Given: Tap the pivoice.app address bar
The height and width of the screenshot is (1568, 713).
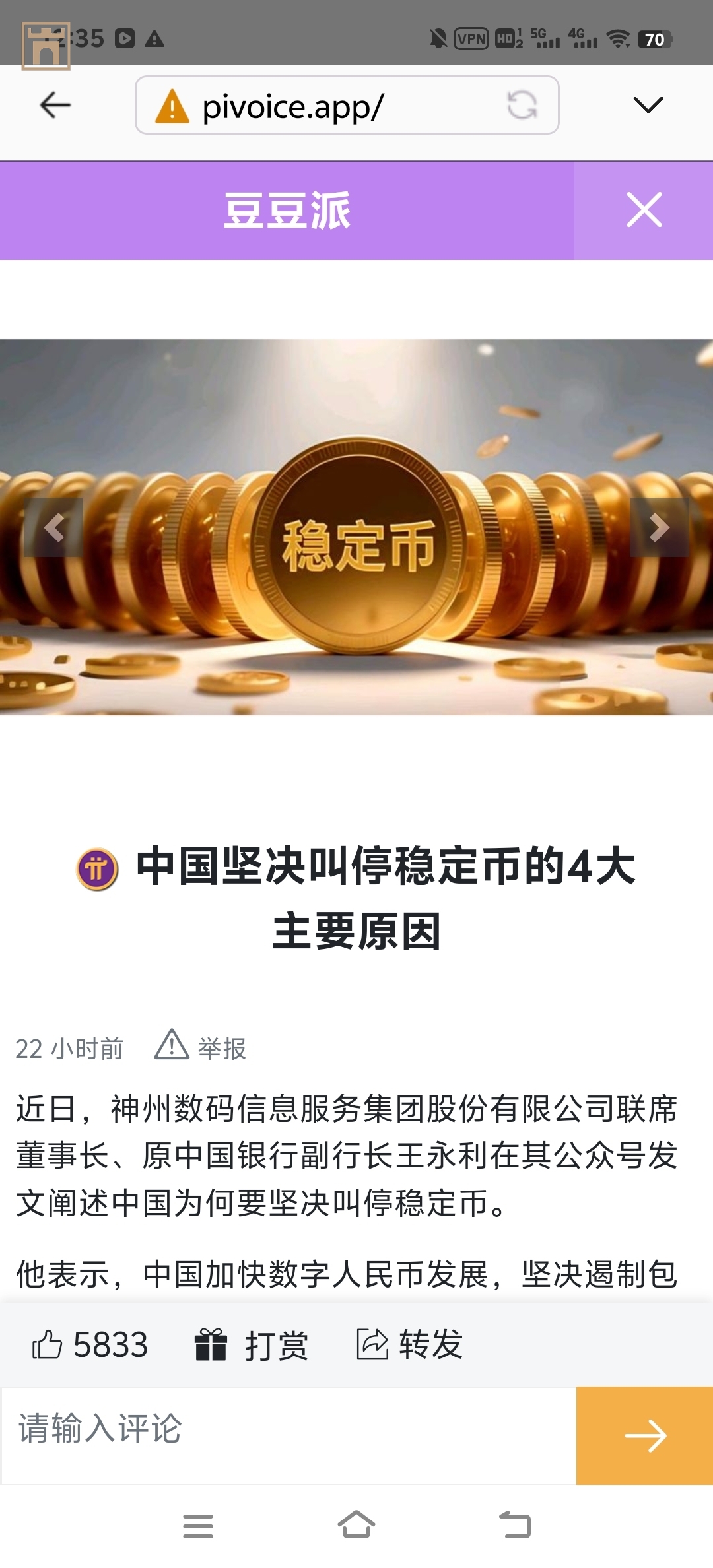Looking at the screenshot, I should [317, 106].
